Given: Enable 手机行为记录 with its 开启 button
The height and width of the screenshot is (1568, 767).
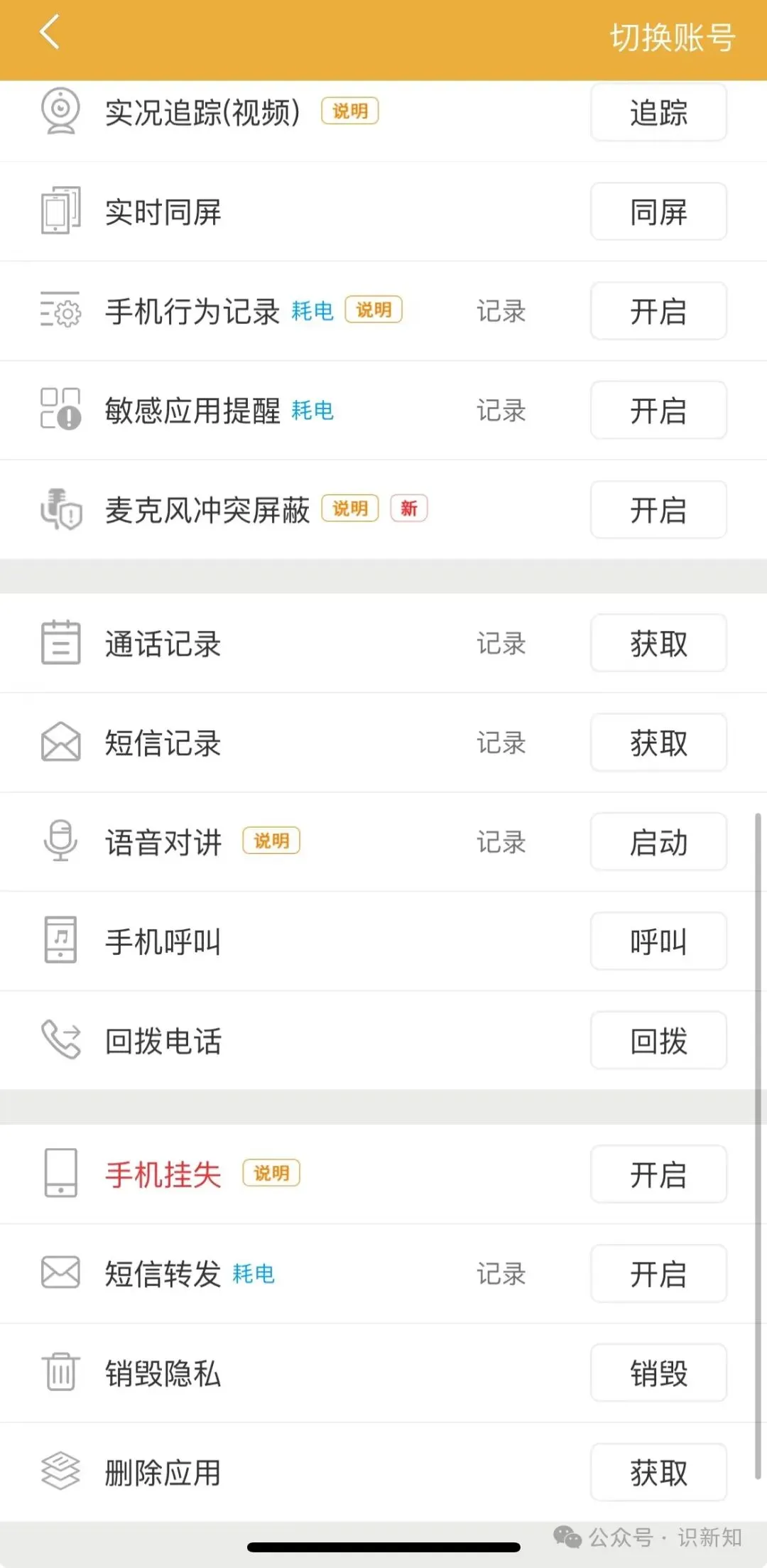Looking at the screenshot, I should (658, 311).
